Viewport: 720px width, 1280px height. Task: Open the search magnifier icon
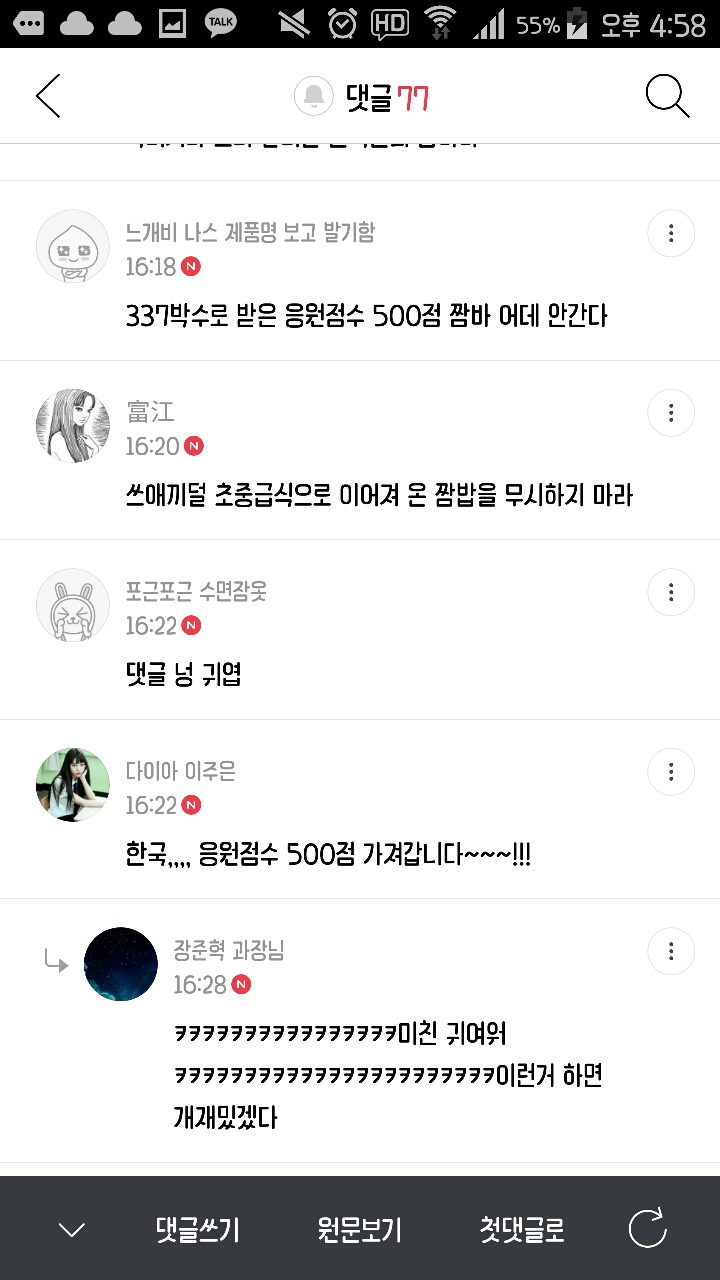pos(667,96)
